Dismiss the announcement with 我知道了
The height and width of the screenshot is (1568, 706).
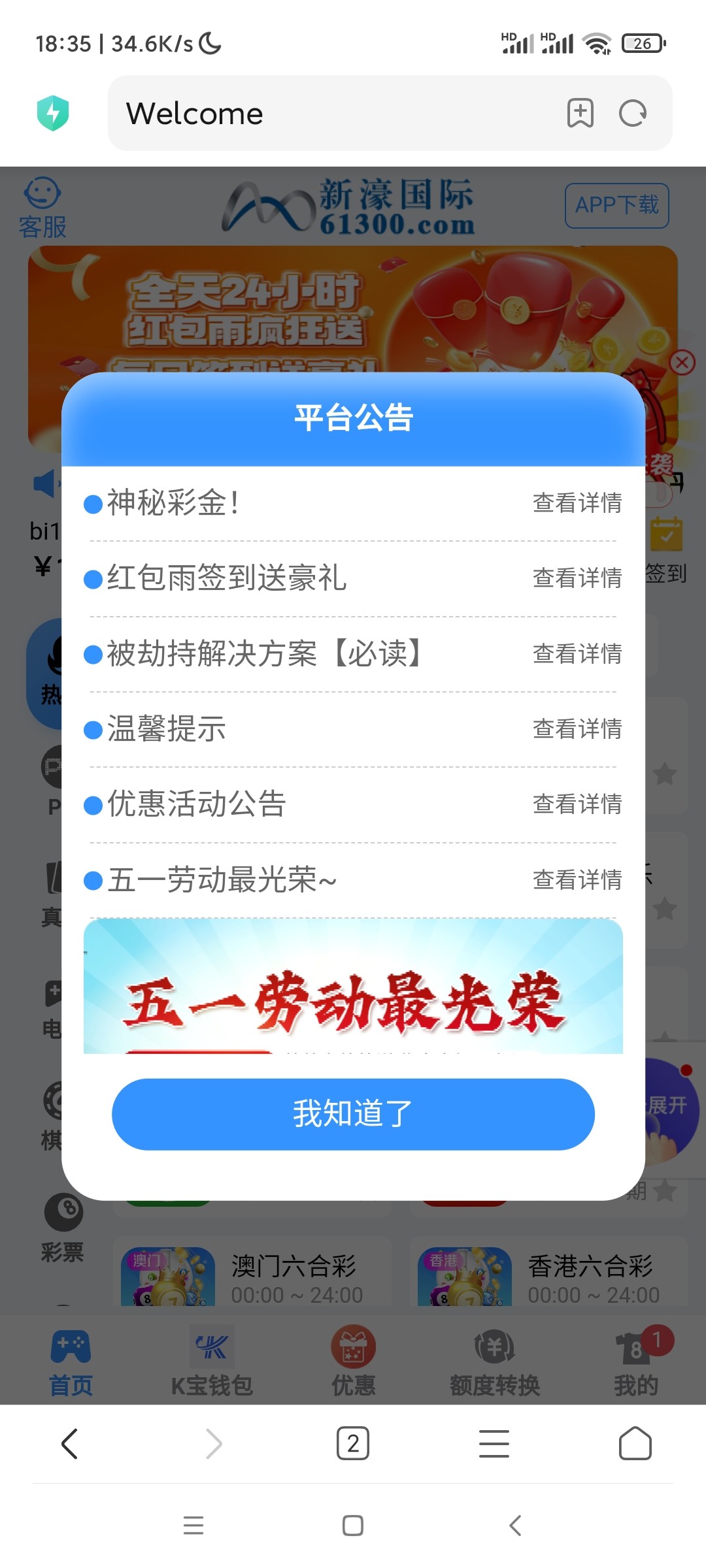tap(353, 1114)
